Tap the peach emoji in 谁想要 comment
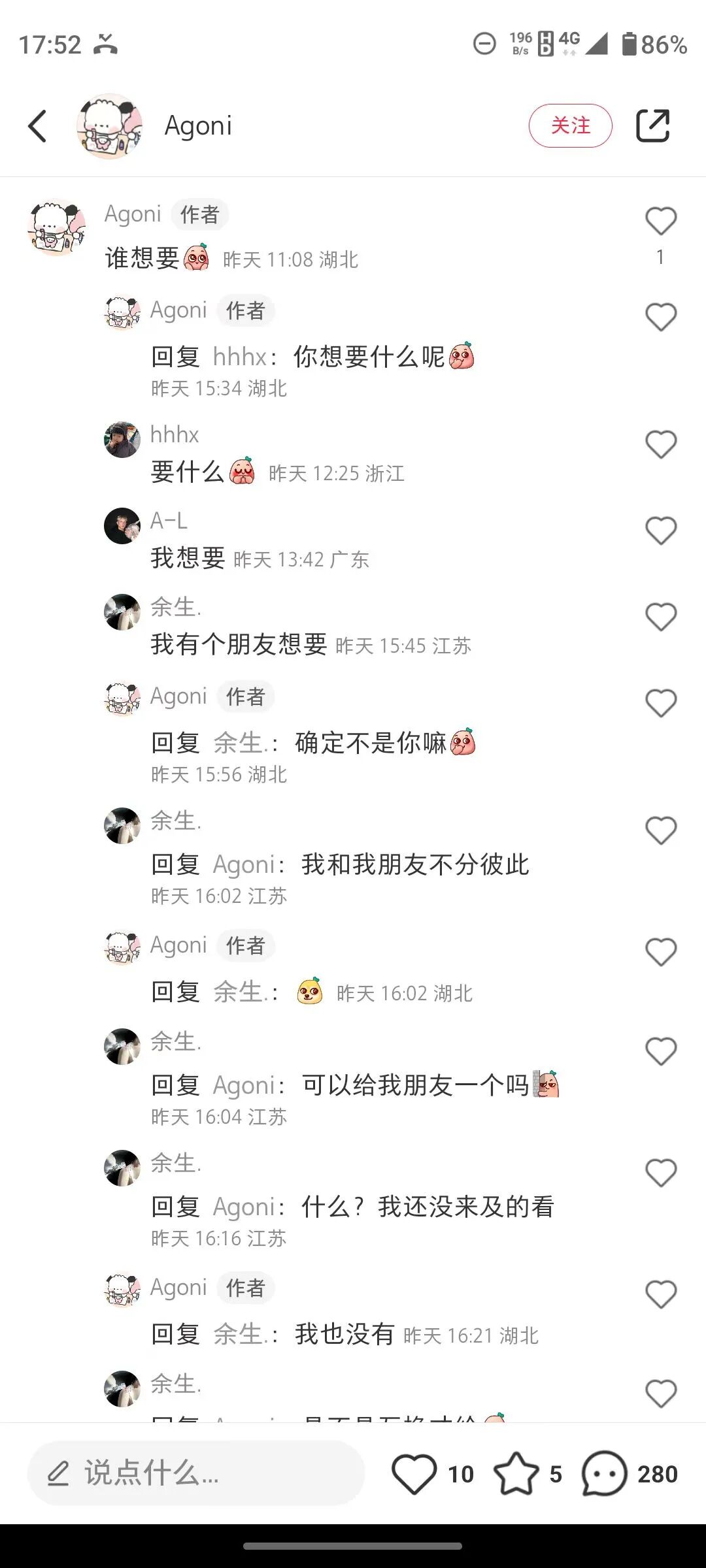This screenshot has height=1568, width=706. pos(198,257)
